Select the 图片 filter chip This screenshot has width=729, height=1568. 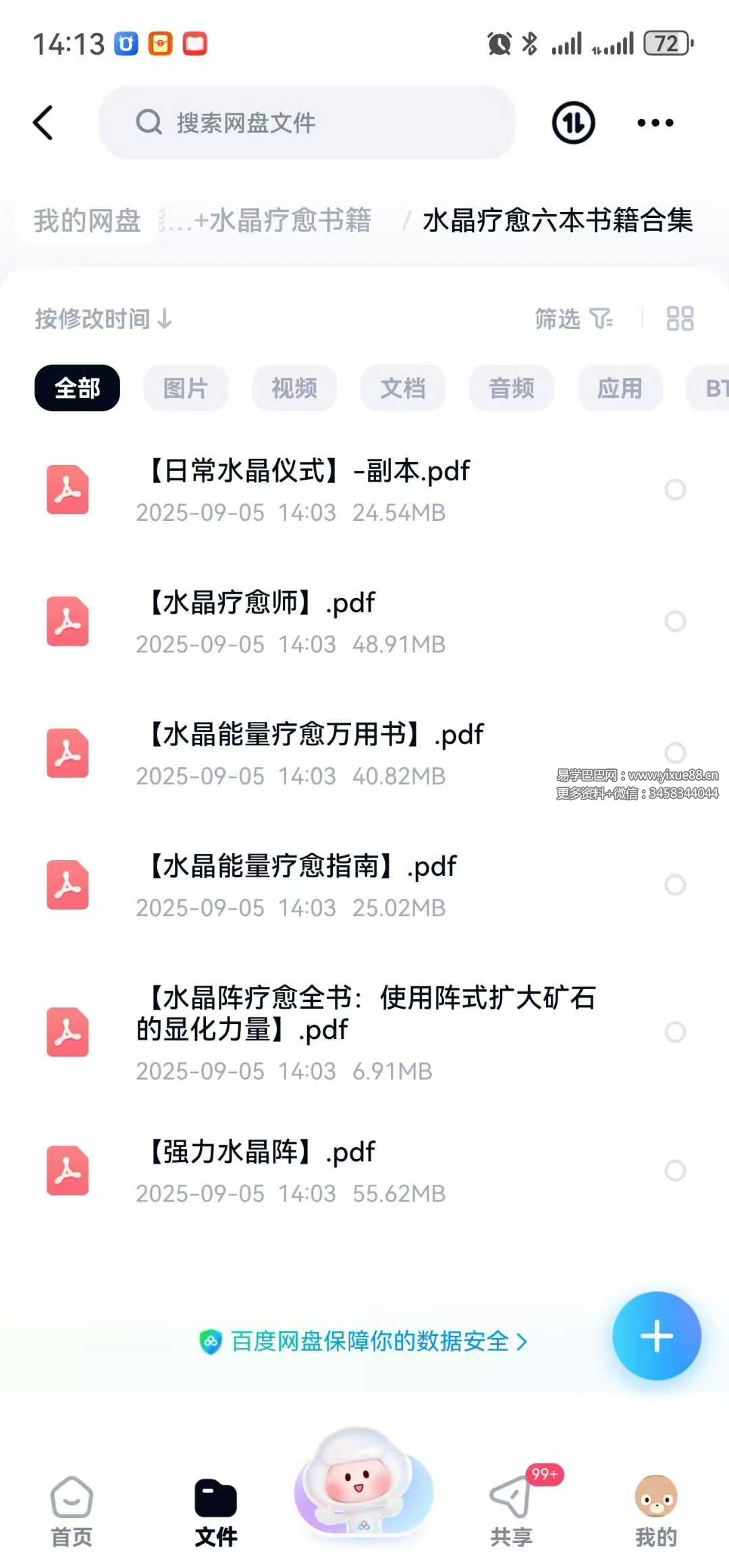point(186,388)
